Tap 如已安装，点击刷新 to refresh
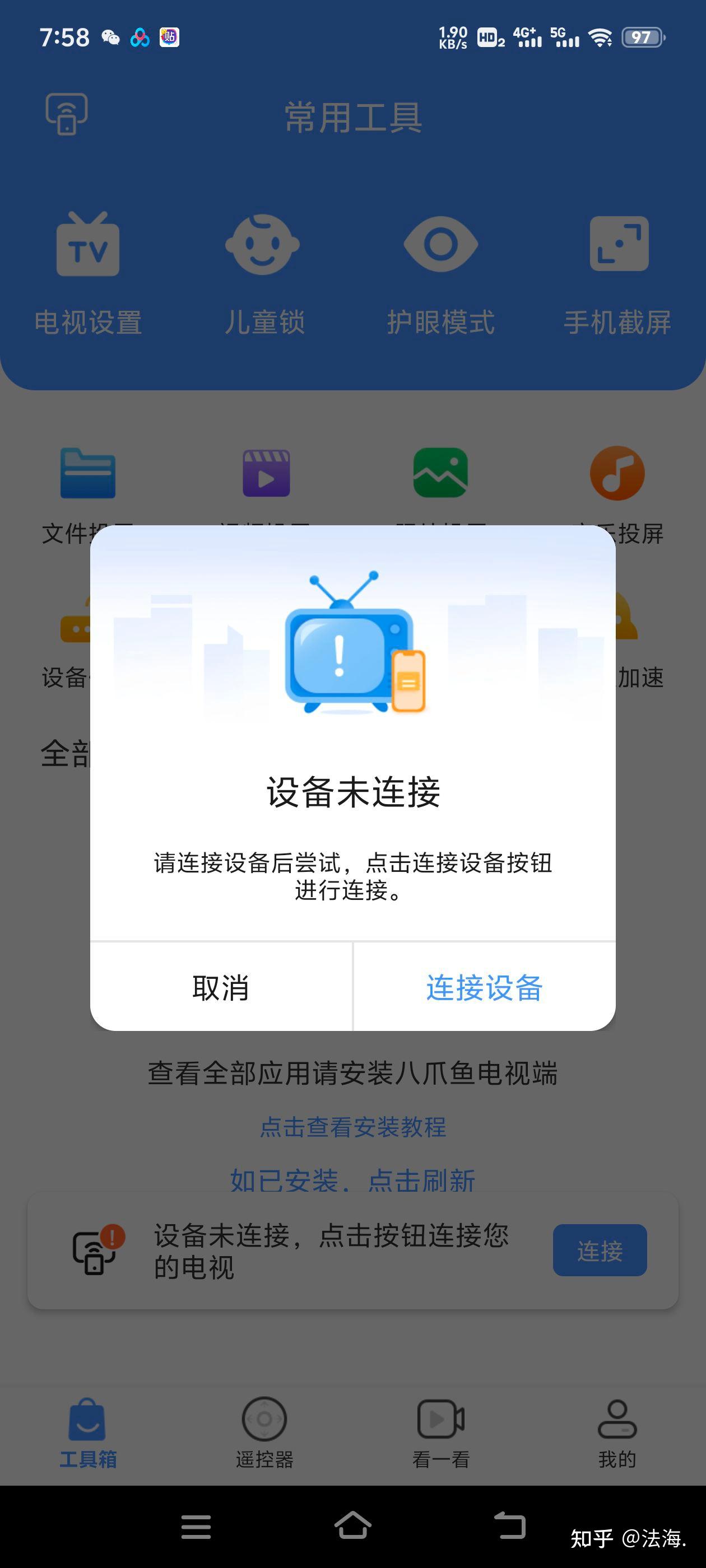The height and width of the screenshot is (1568, 706). point(352,1180)
